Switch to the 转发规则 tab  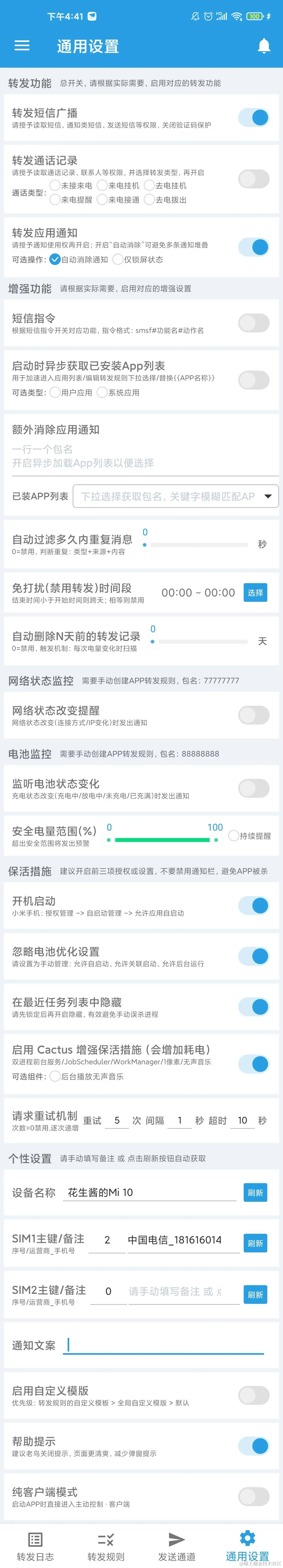coord(106,1545)
